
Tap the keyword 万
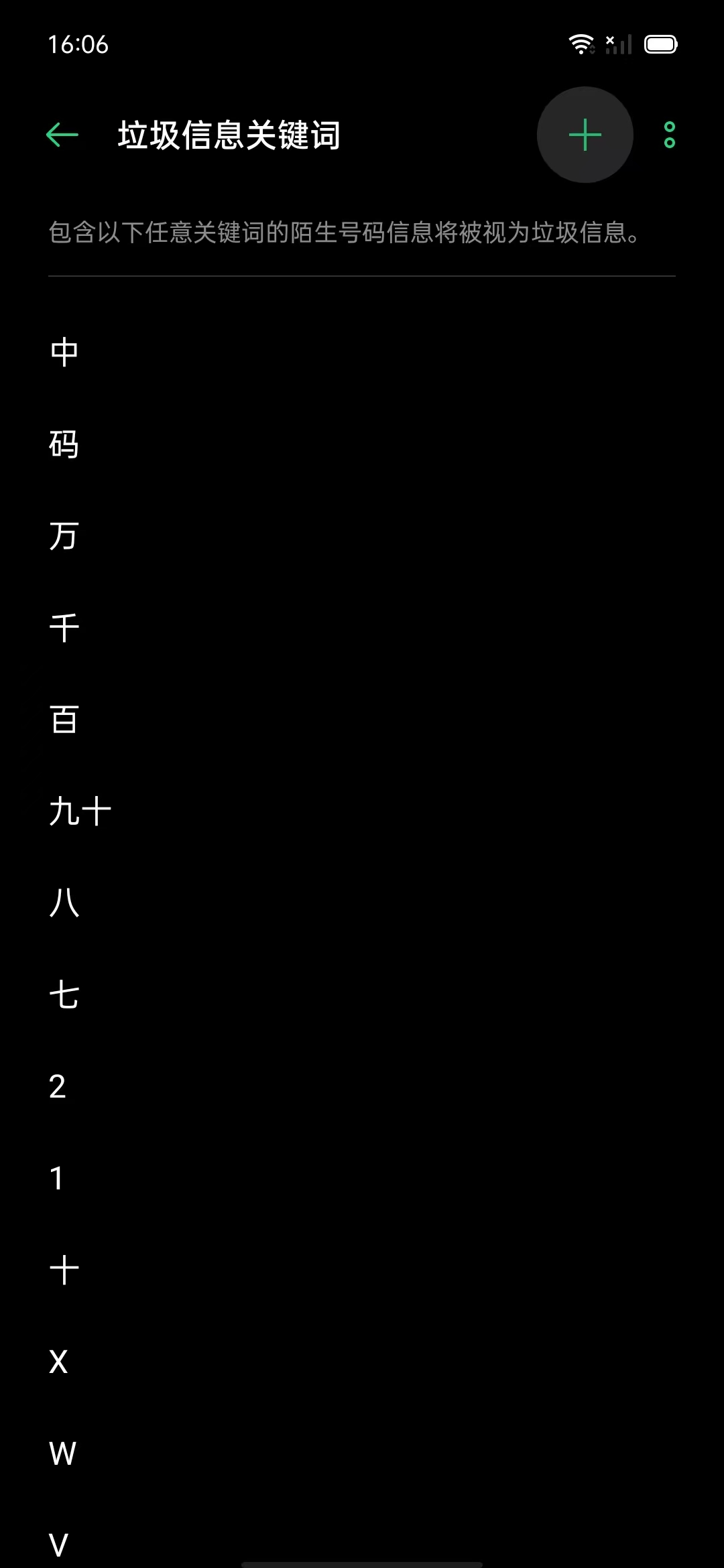[x=64, y=535]
